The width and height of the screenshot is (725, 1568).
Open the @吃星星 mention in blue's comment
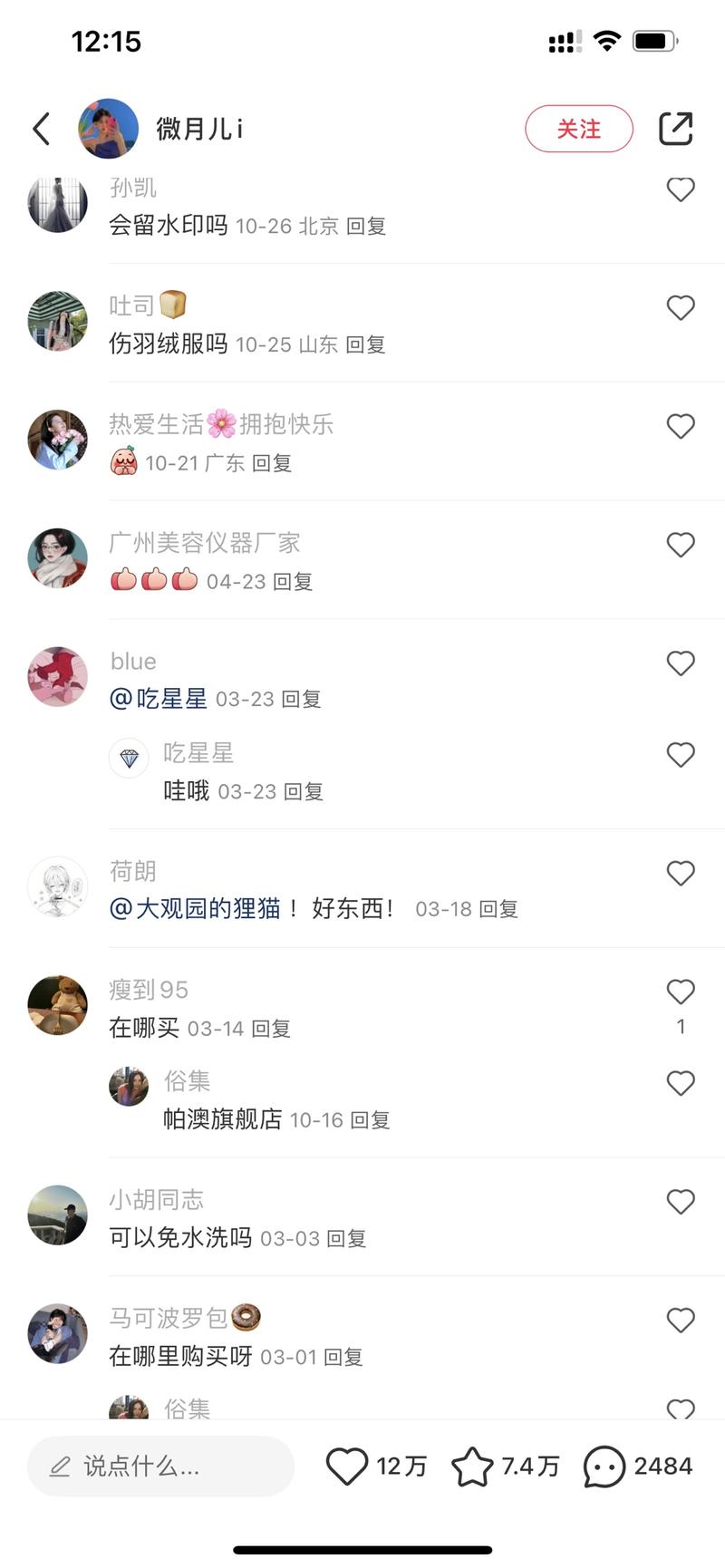coord(158,699)
